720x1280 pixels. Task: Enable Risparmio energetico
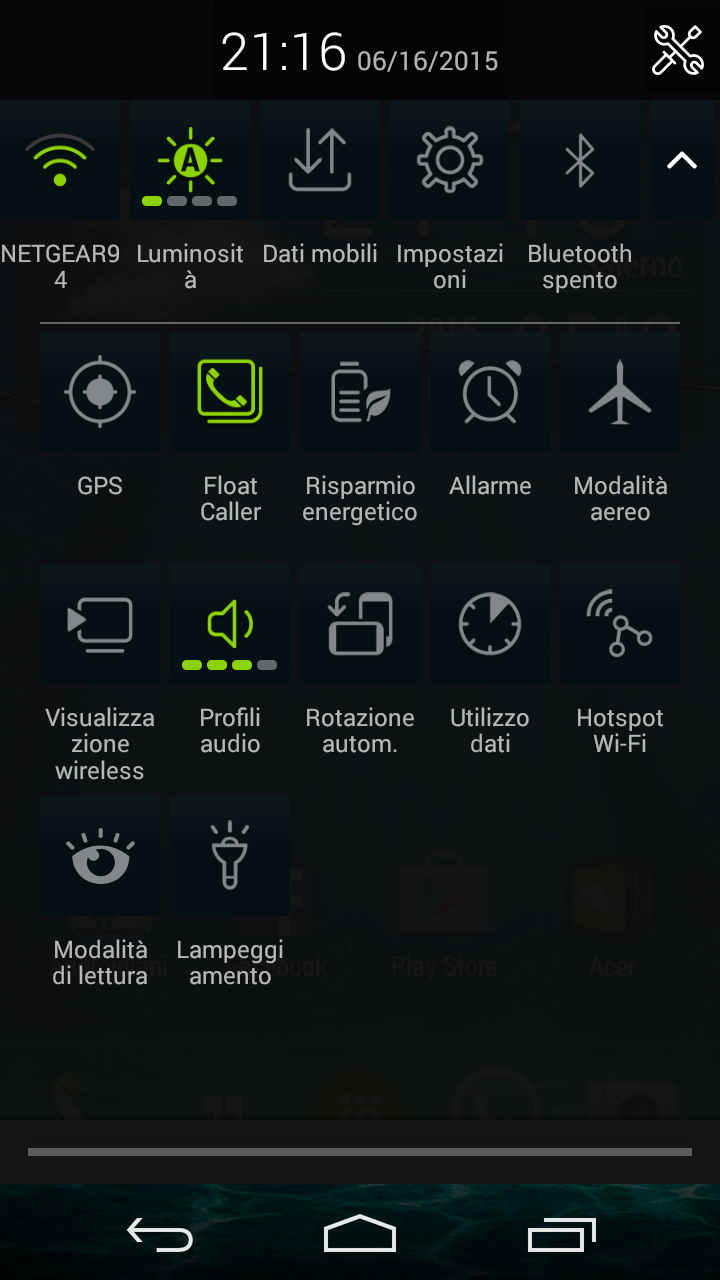tap(360, 392)
